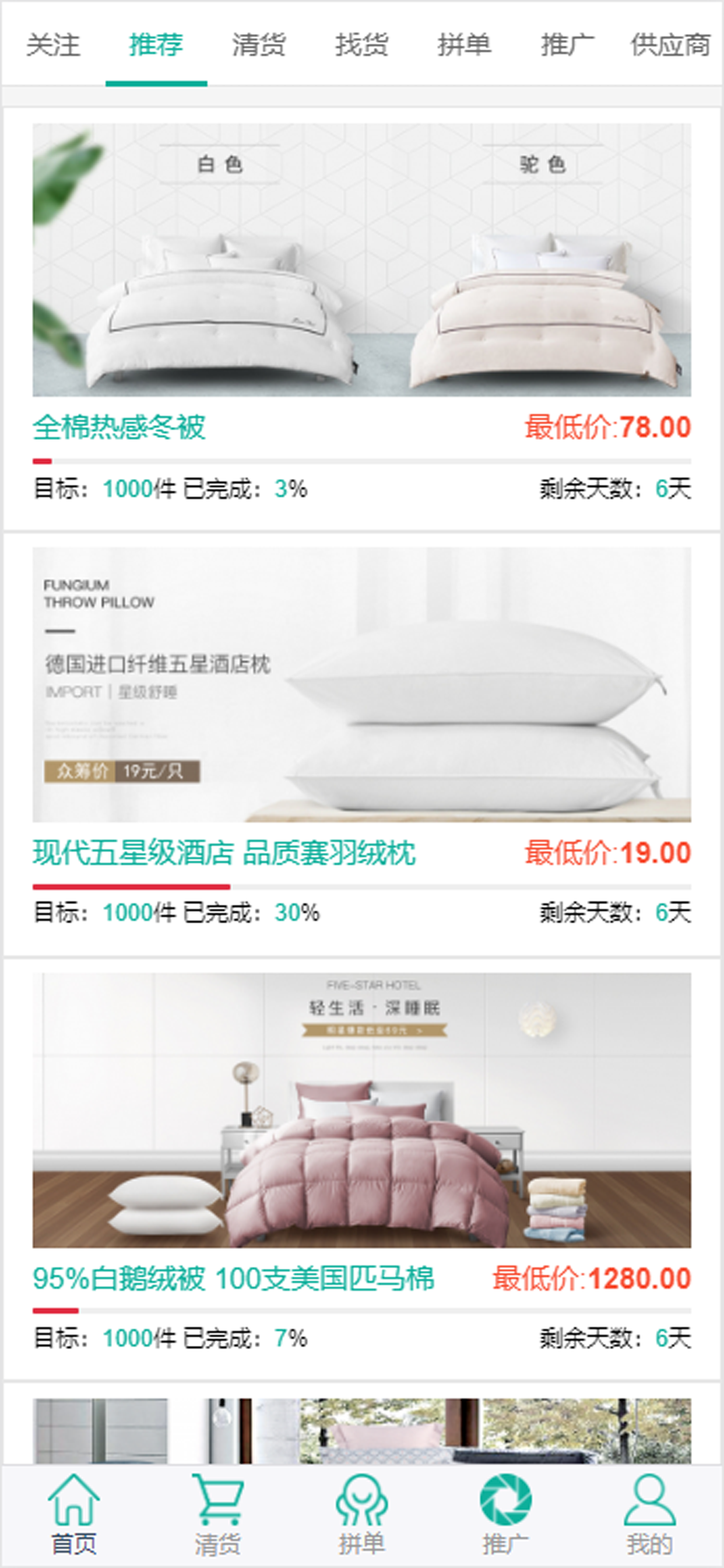Image resolution: width=724 pixels, height=1568 pixels.
Task: Tap 首页 in the bottom navigation
Action: click(x=73, y=1515)
